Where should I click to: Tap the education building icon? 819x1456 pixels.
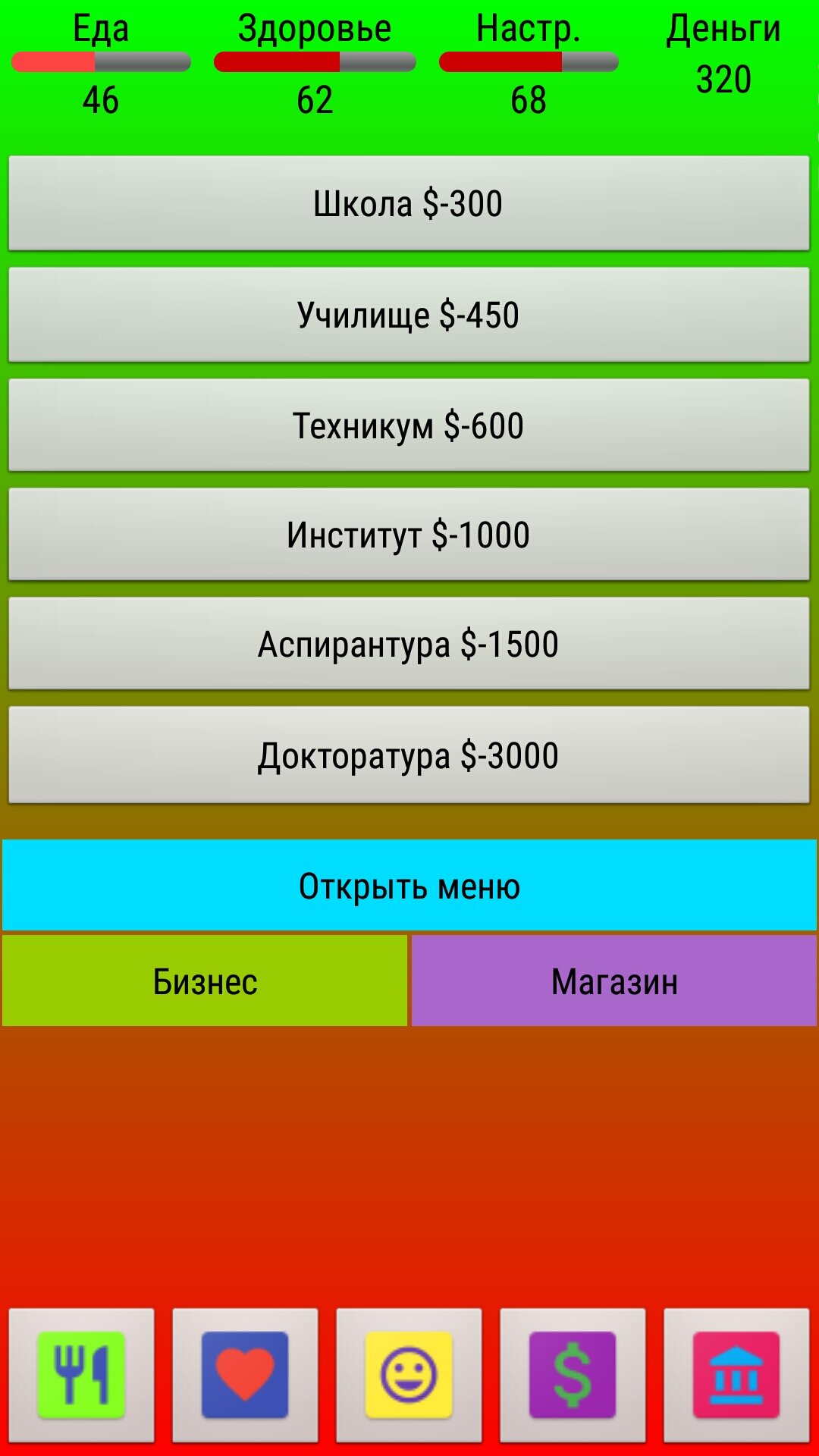click(x=736, y=1375)
